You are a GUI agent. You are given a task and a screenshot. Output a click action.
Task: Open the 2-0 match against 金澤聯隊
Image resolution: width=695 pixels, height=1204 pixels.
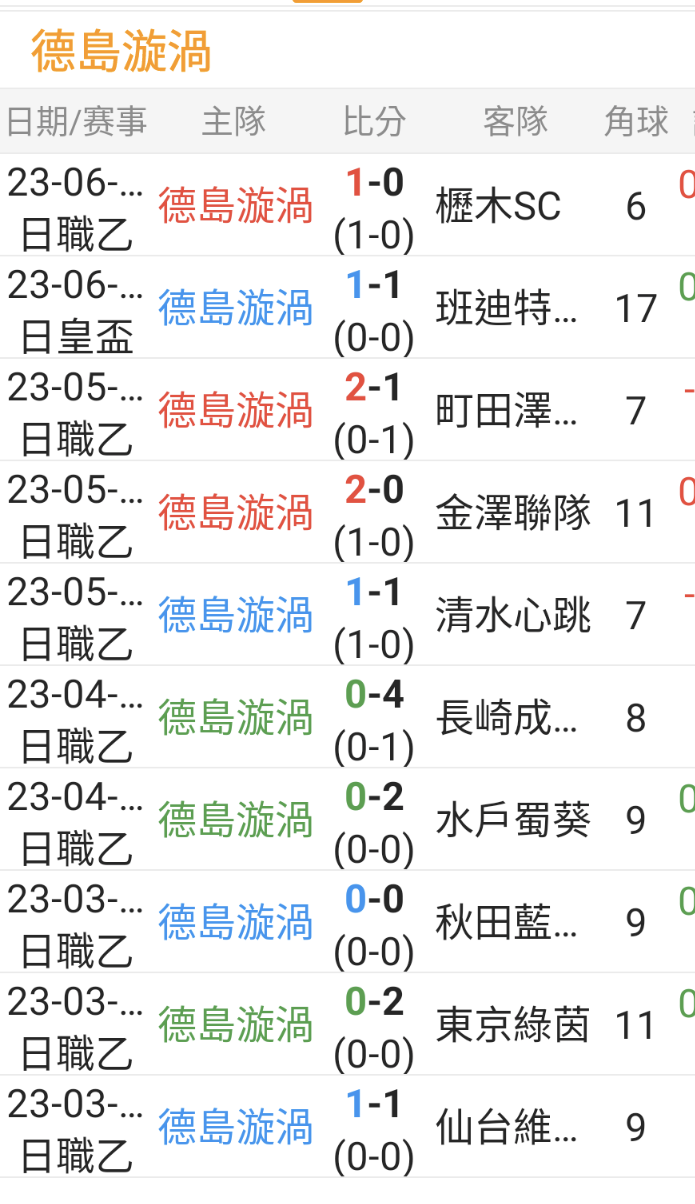[347, 512]
